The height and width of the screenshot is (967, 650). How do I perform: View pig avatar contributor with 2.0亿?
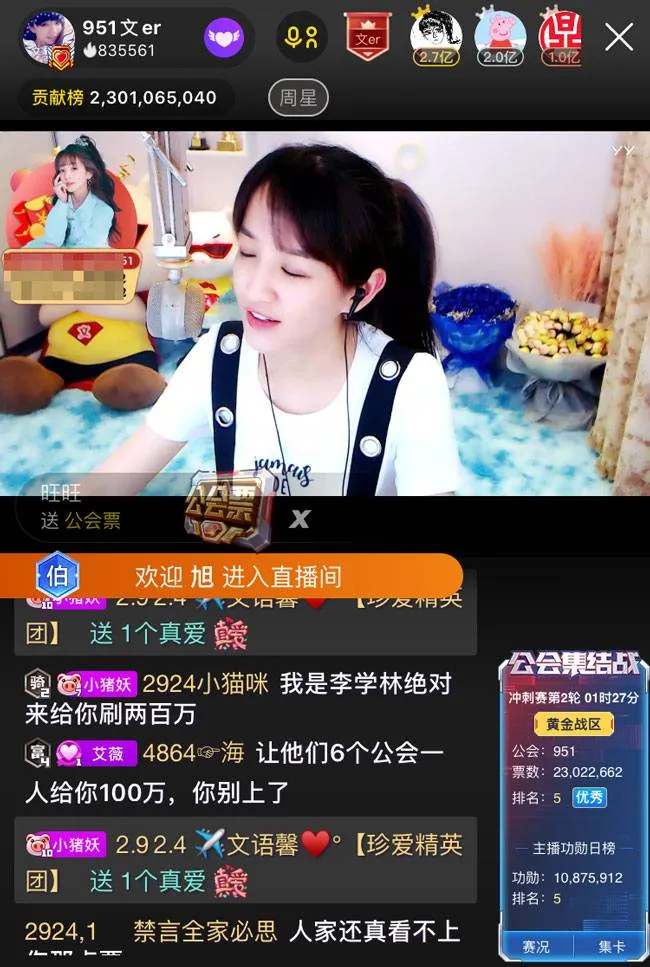[499, 38]
